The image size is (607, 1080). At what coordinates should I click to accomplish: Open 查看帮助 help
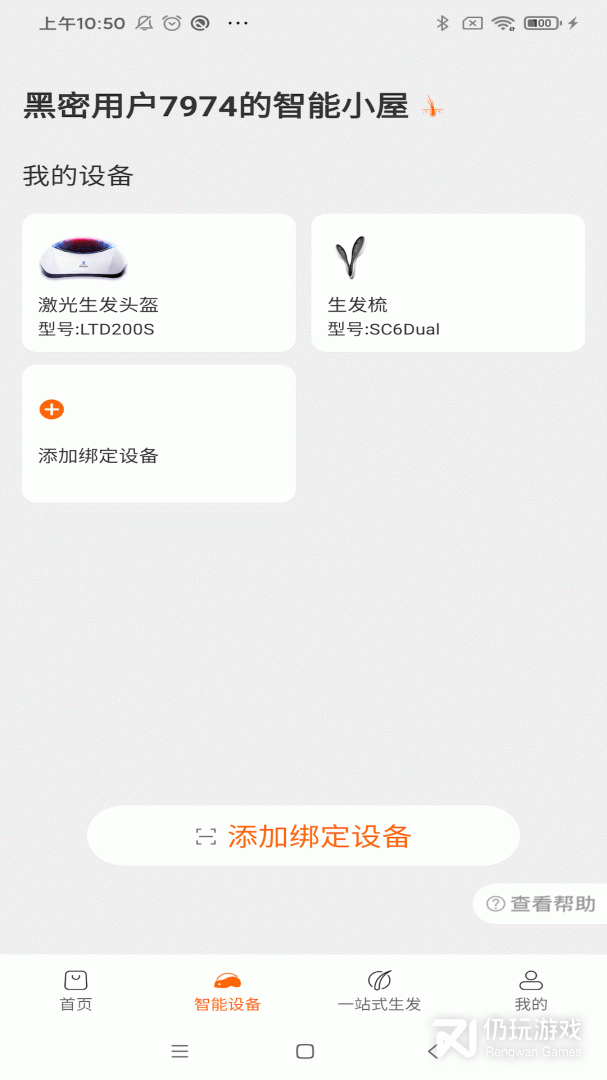pos(541,904)
